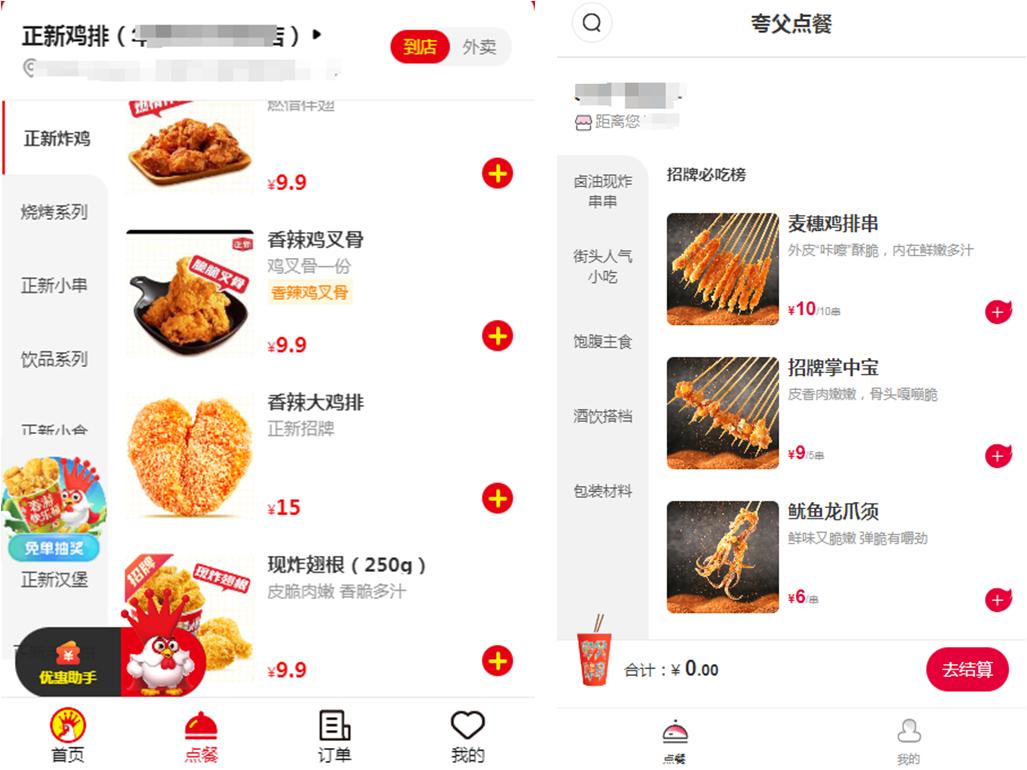The image size is (1027, 770).
Task: Select 到店 dine-in mode
Action: point(420,47)
